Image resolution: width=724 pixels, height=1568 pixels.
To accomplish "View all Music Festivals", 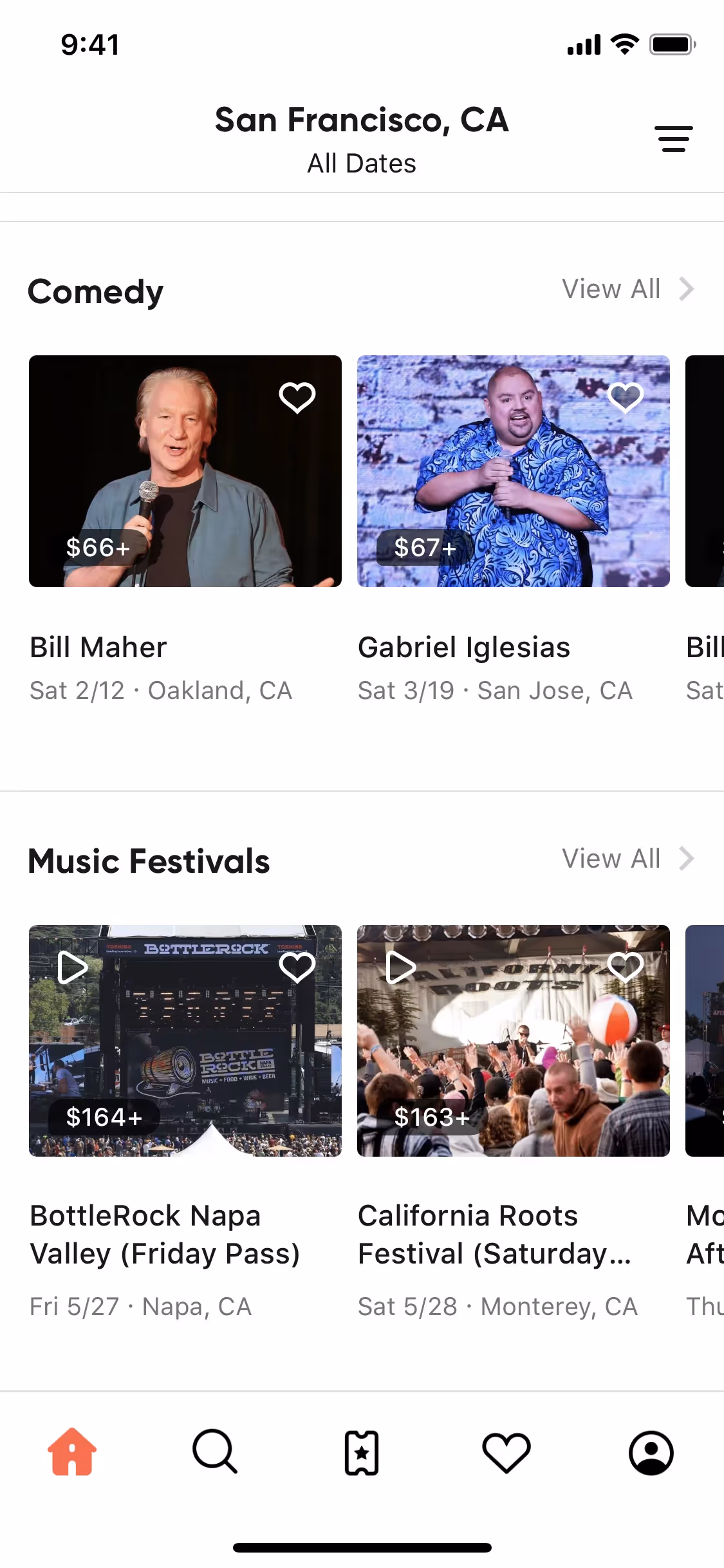I will tap(627, 859).
